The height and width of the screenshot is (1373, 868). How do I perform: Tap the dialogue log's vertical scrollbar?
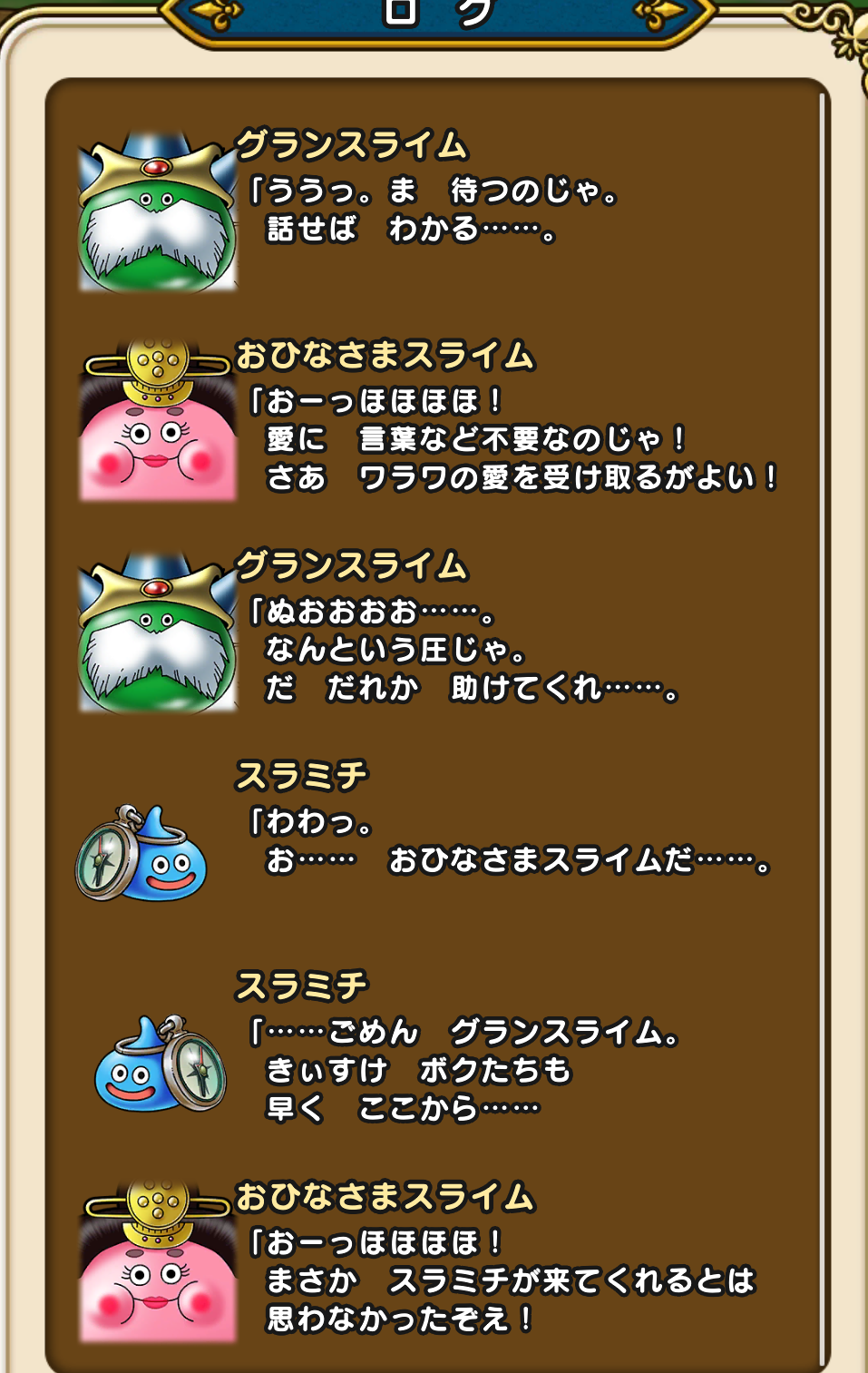coord(823,726)
